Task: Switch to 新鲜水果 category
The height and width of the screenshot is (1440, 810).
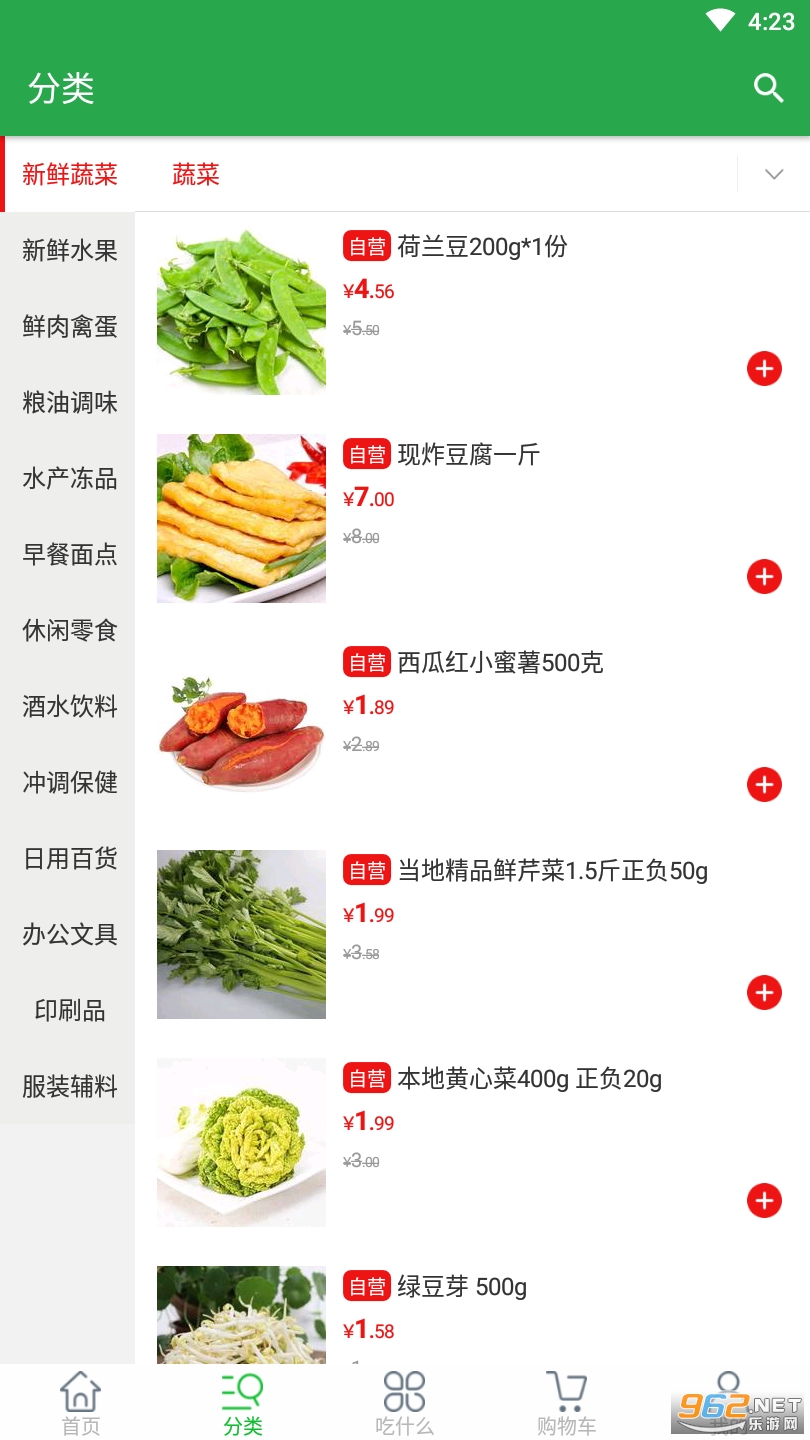Action: pyautogui.click(x=70, y=251)
